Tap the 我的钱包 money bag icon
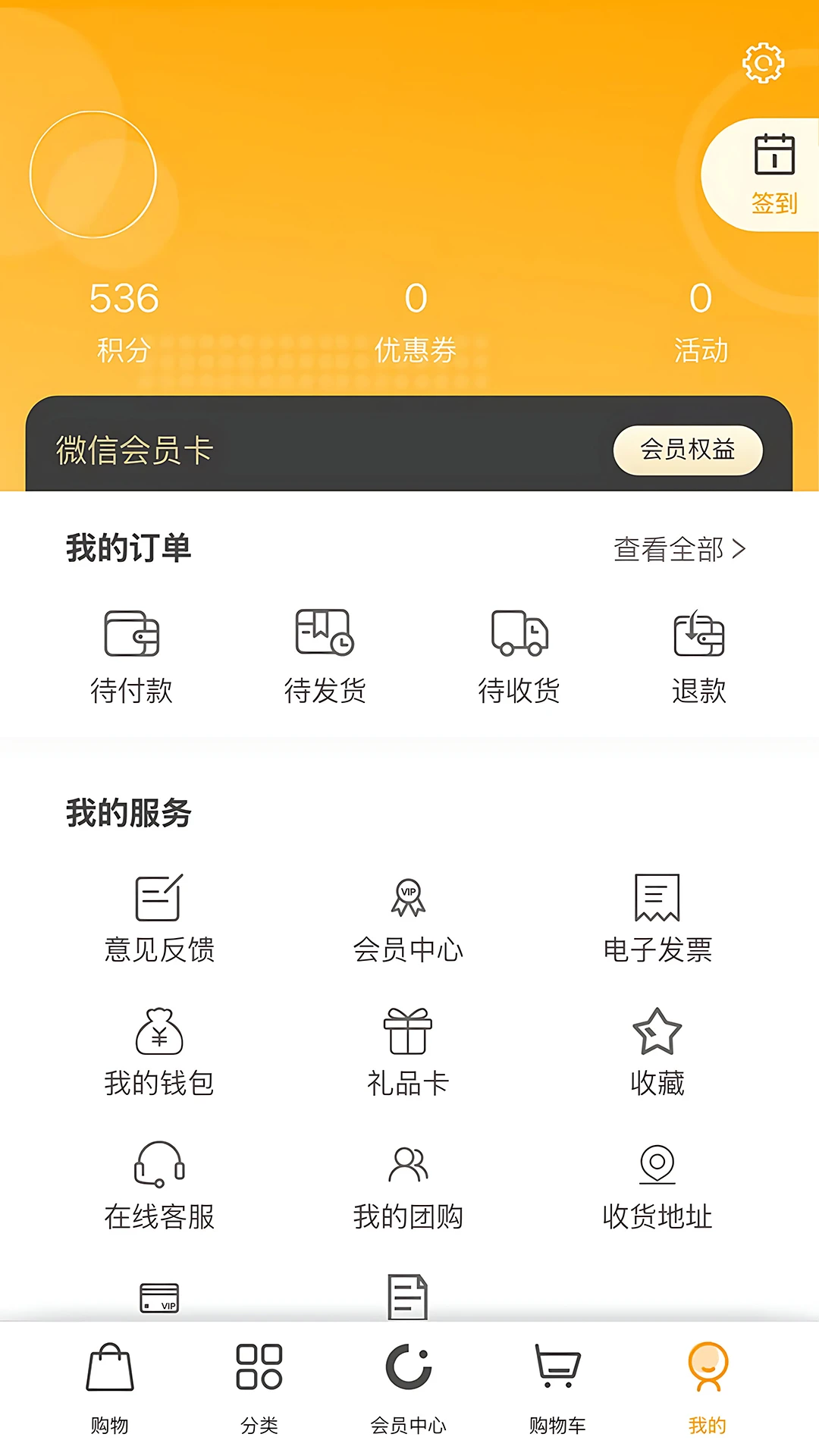This screenshot has height=1456, width=819. coord(159,1033)
